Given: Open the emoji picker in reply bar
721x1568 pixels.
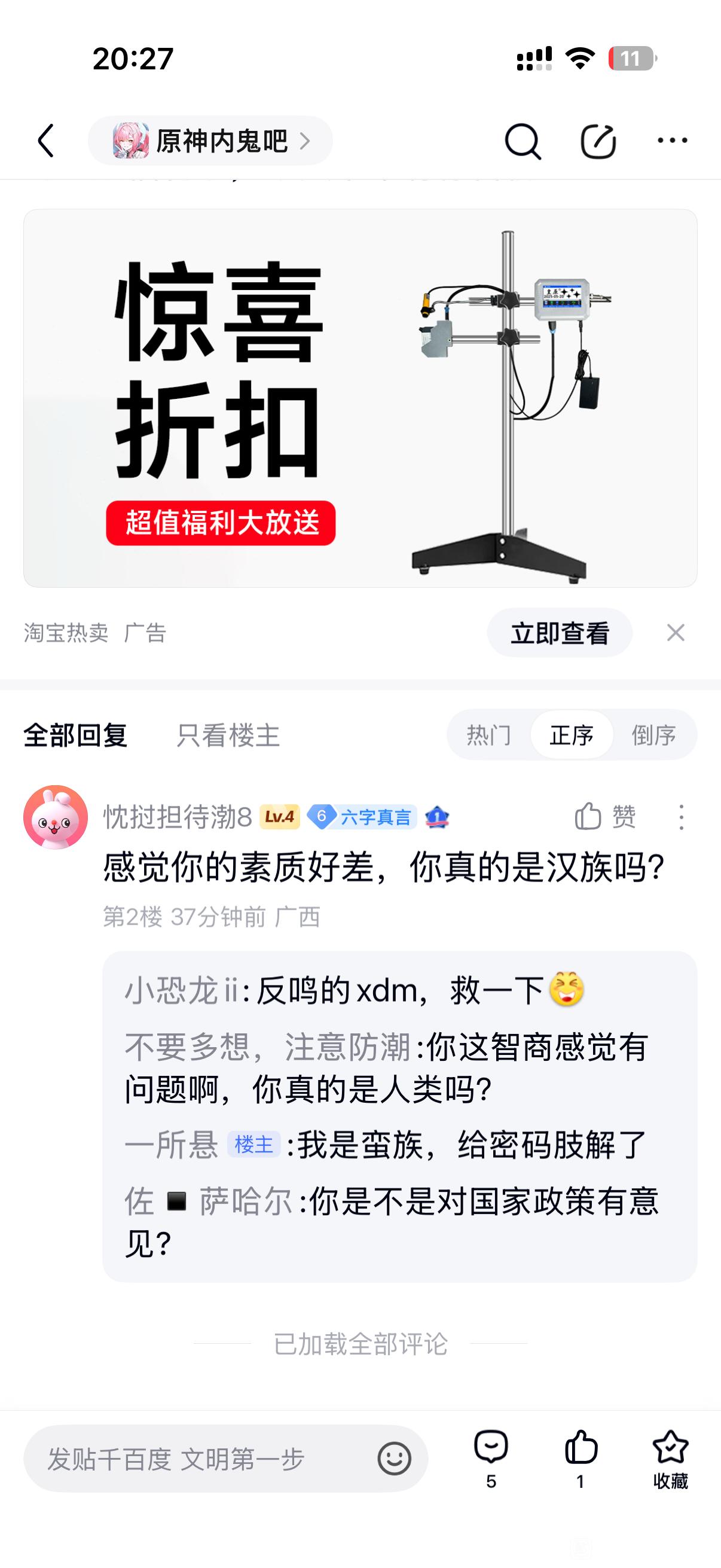Looking at the screenshot, I should click(394, 1459).
